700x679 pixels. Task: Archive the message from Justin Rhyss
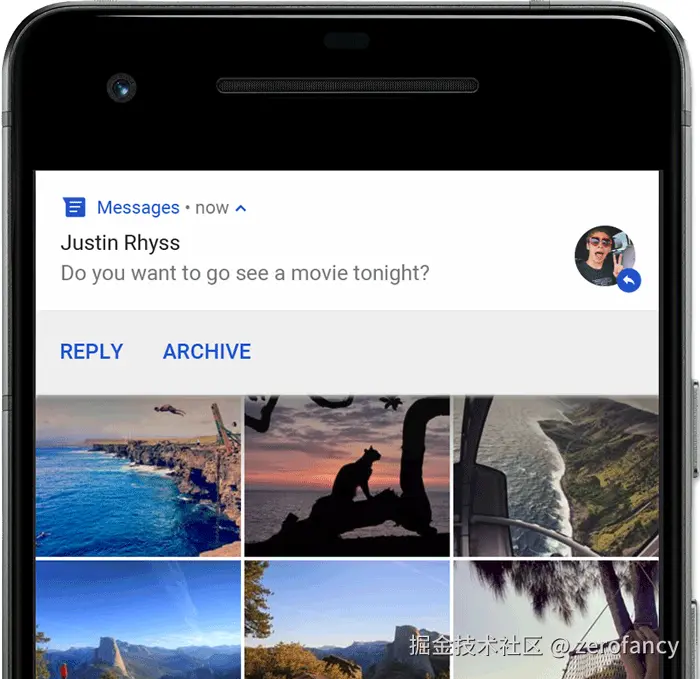point(207,352)
